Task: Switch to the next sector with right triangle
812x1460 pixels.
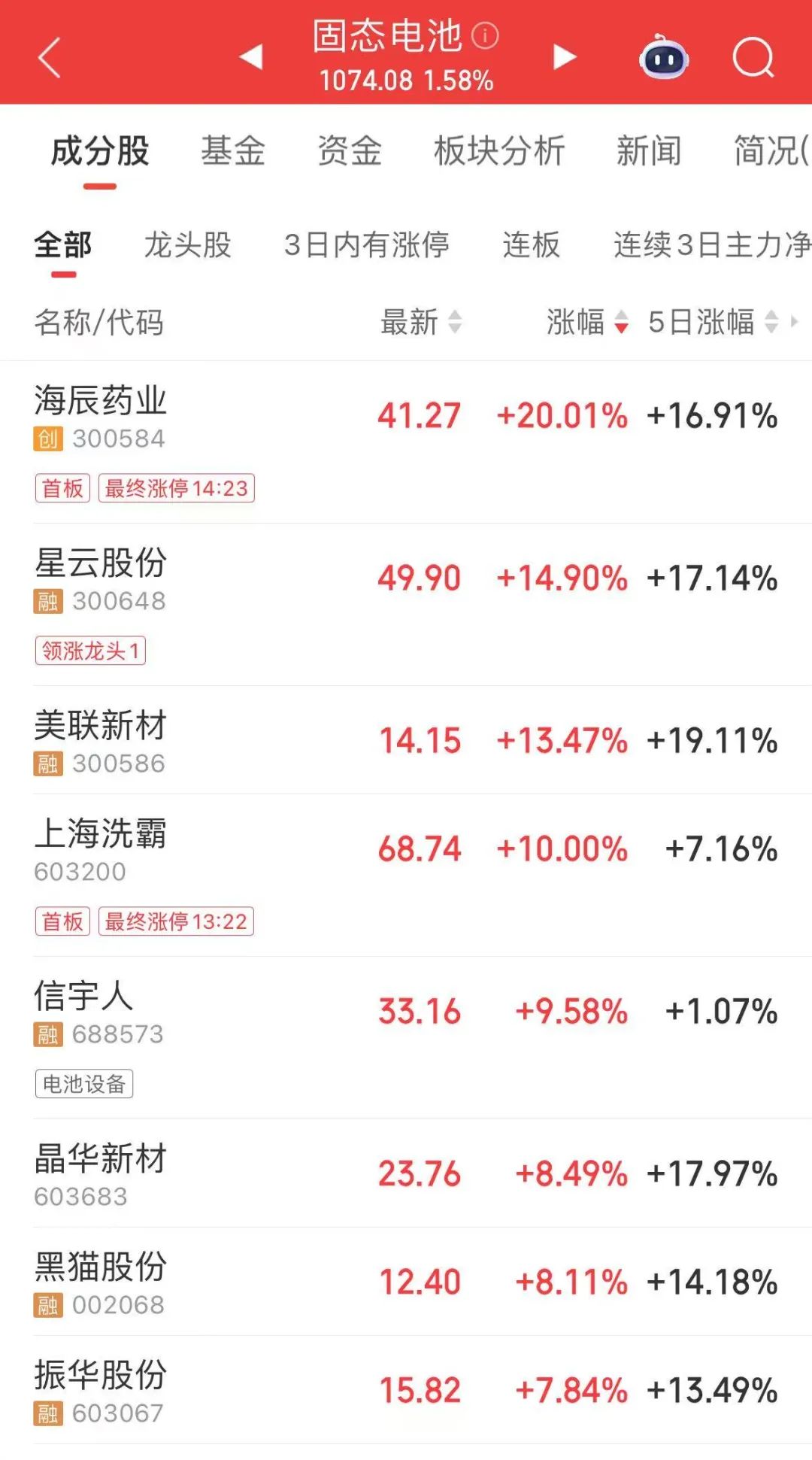Action: click(565, 56)
